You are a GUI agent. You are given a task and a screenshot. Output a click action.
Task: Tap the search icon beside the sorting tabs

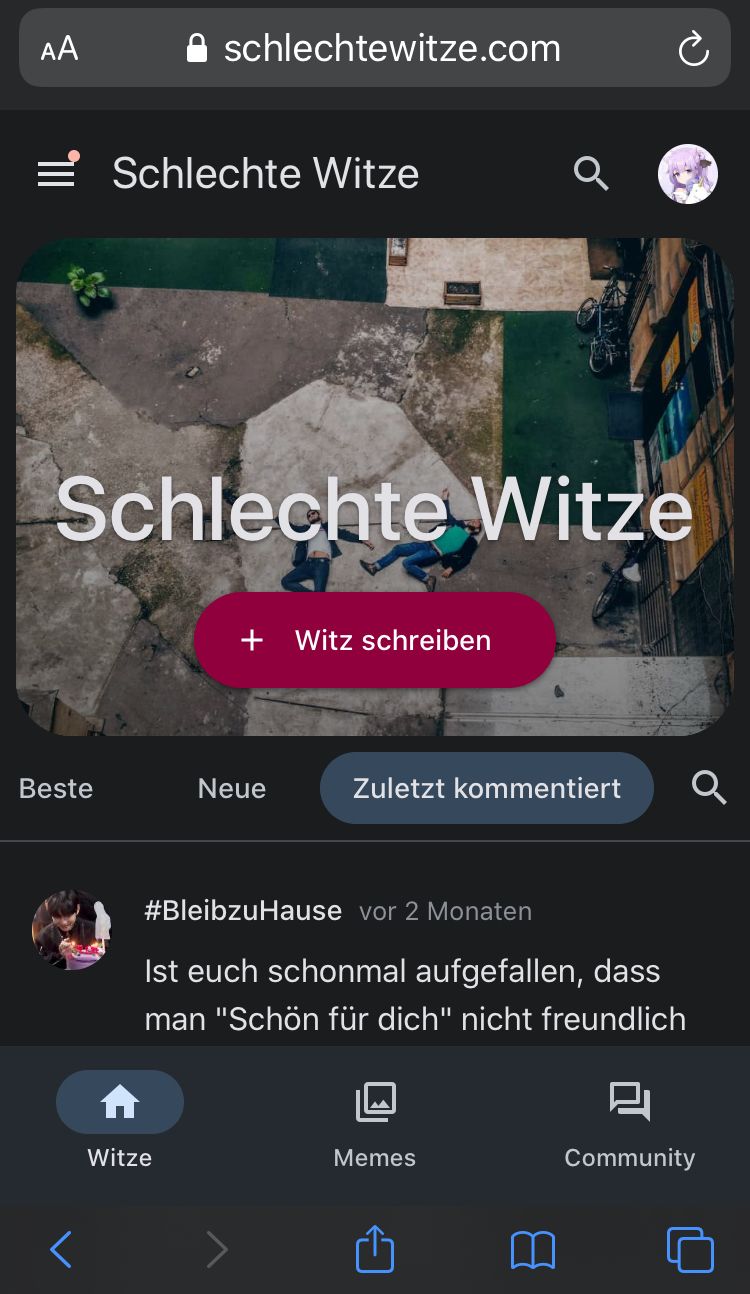tap(709, 788)
